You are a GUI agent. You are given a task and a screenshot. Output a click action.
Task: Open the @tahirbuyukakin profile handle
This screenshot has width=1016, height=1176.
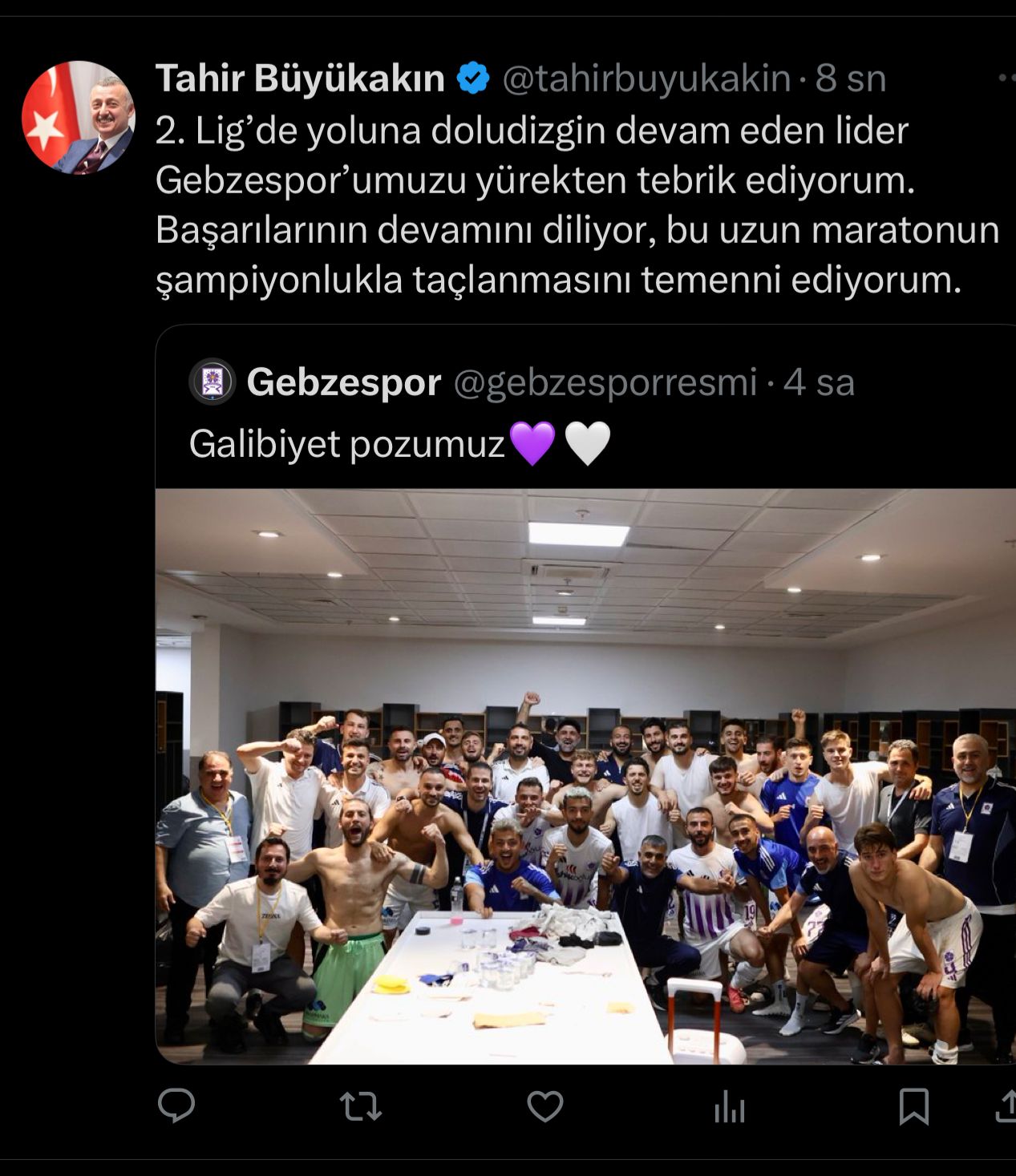(x=646, y=79)
